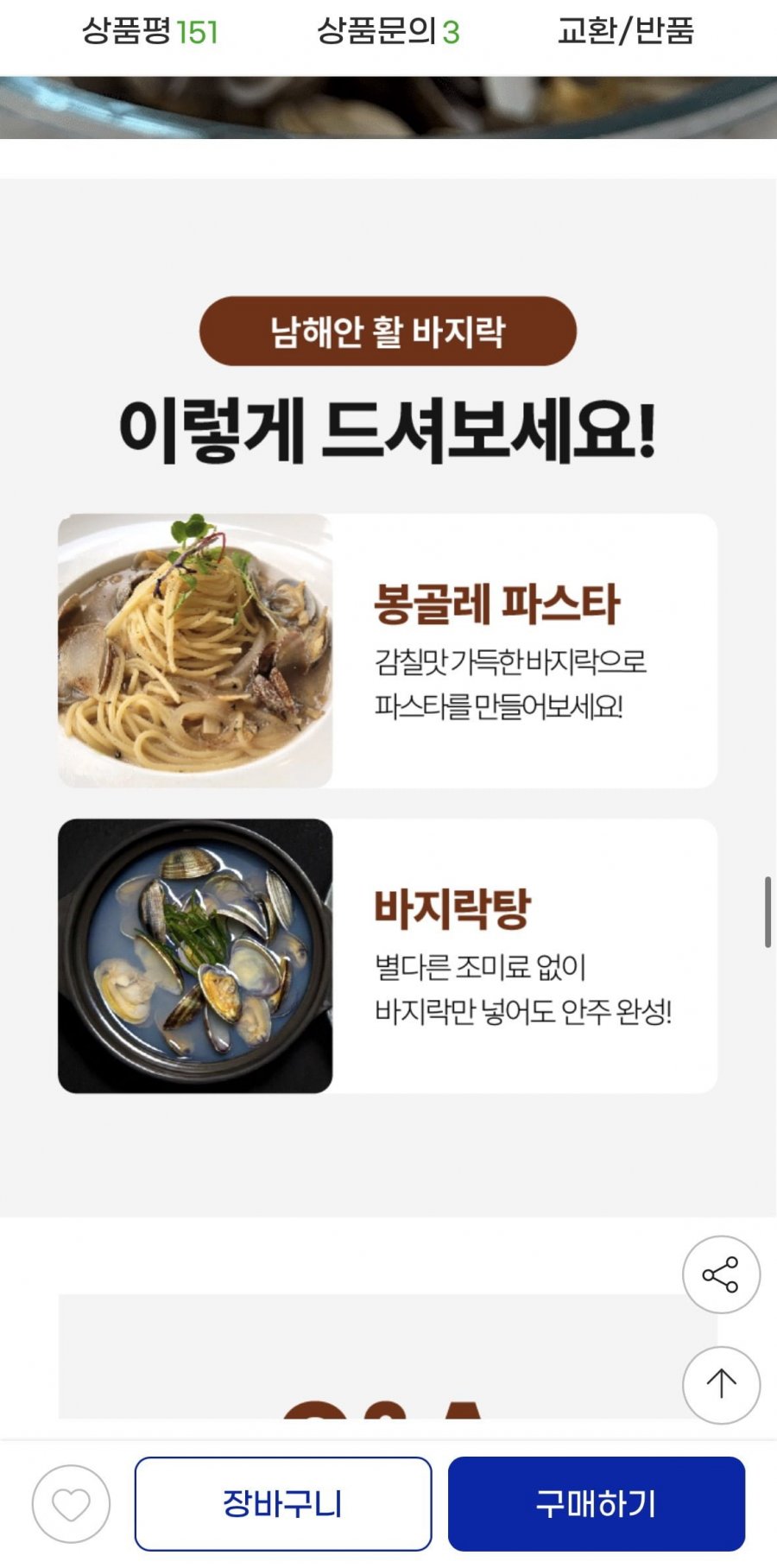
Task: Jump back to top with arrow button
Action: 721,1385
